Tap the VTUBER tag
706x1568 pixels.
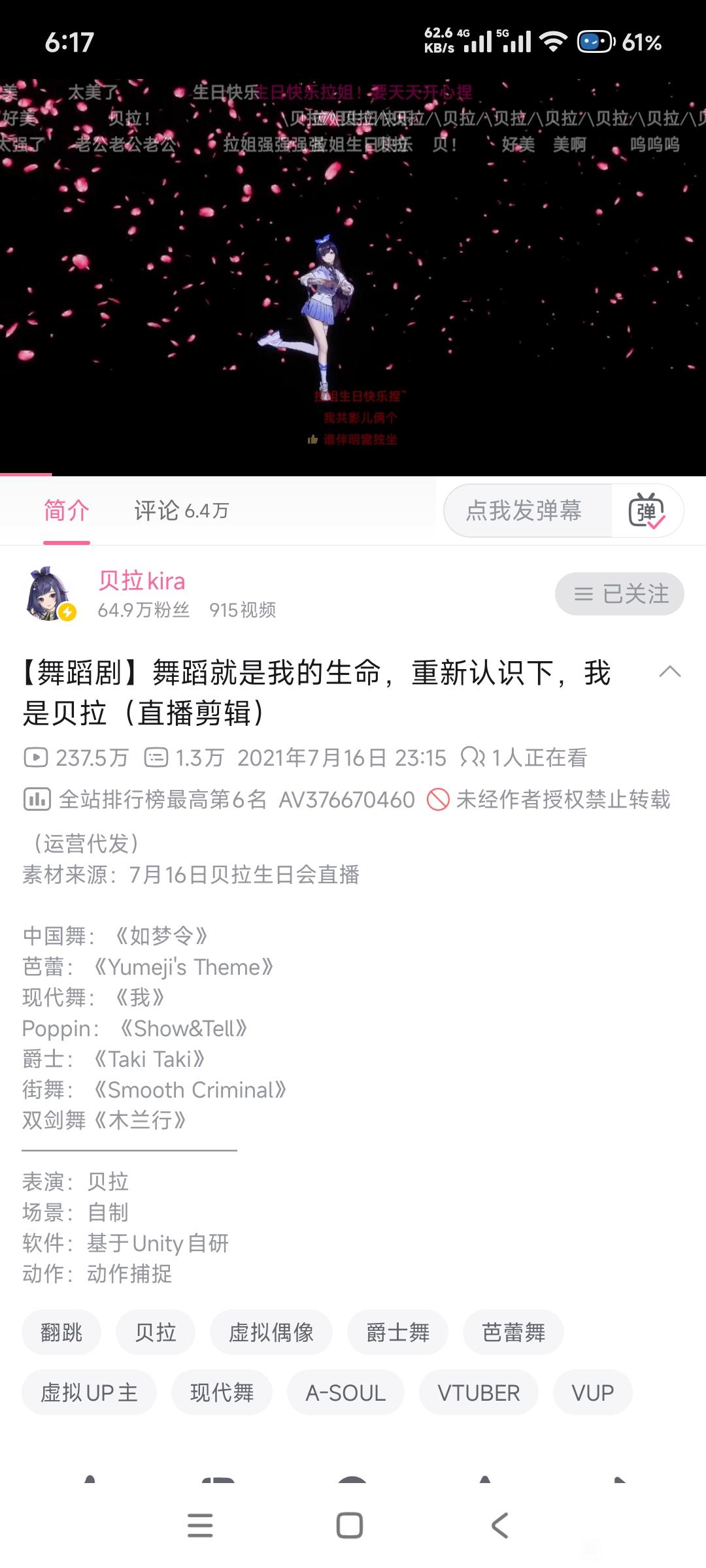pyautogui.click(x=479, y=1392)
